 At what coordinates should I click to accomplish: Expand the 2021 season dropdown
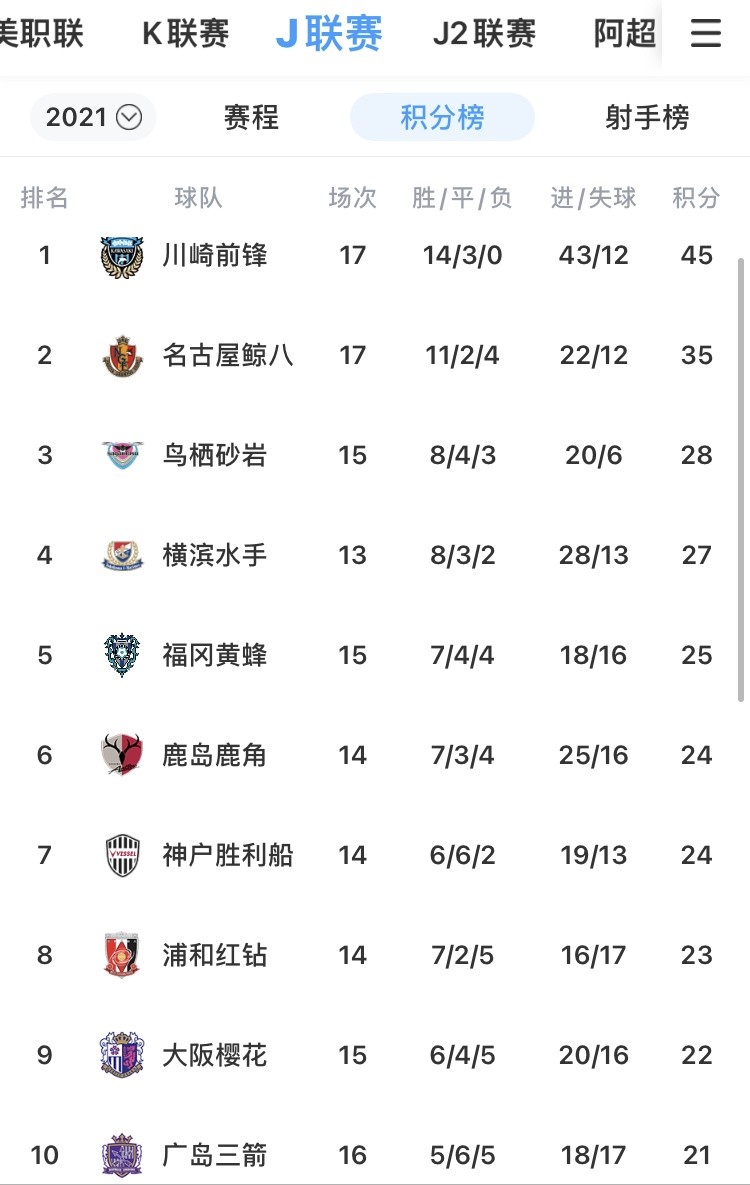[x=93, y=118]
